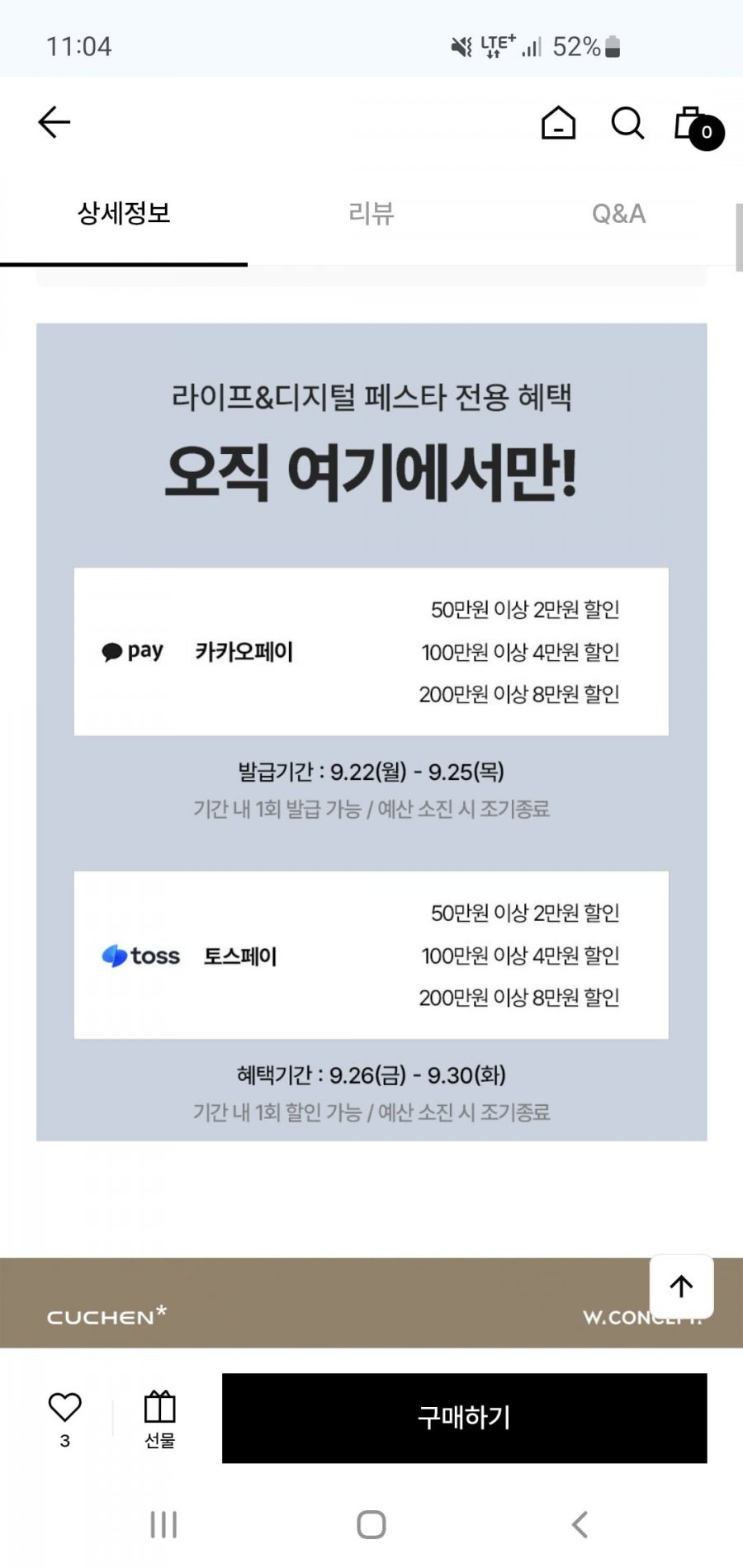Screen dimensions: 743x1568
Task: Switch to the Q&A tab
Action: pyautogui.click(x=618, y=214)
